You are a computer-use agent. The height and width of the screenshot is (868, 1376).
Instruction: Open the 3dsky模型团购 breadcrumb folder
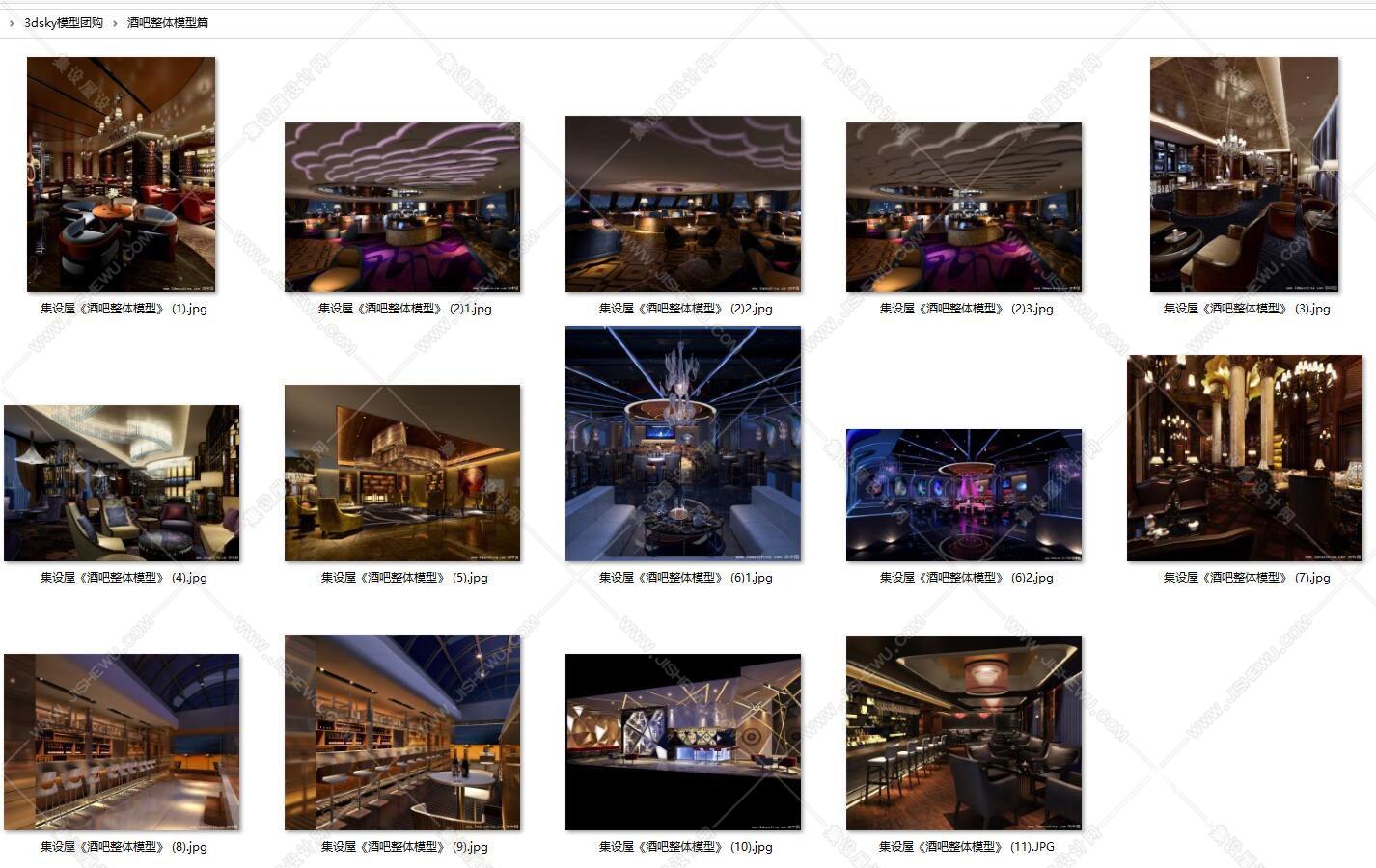pos(64,22)
